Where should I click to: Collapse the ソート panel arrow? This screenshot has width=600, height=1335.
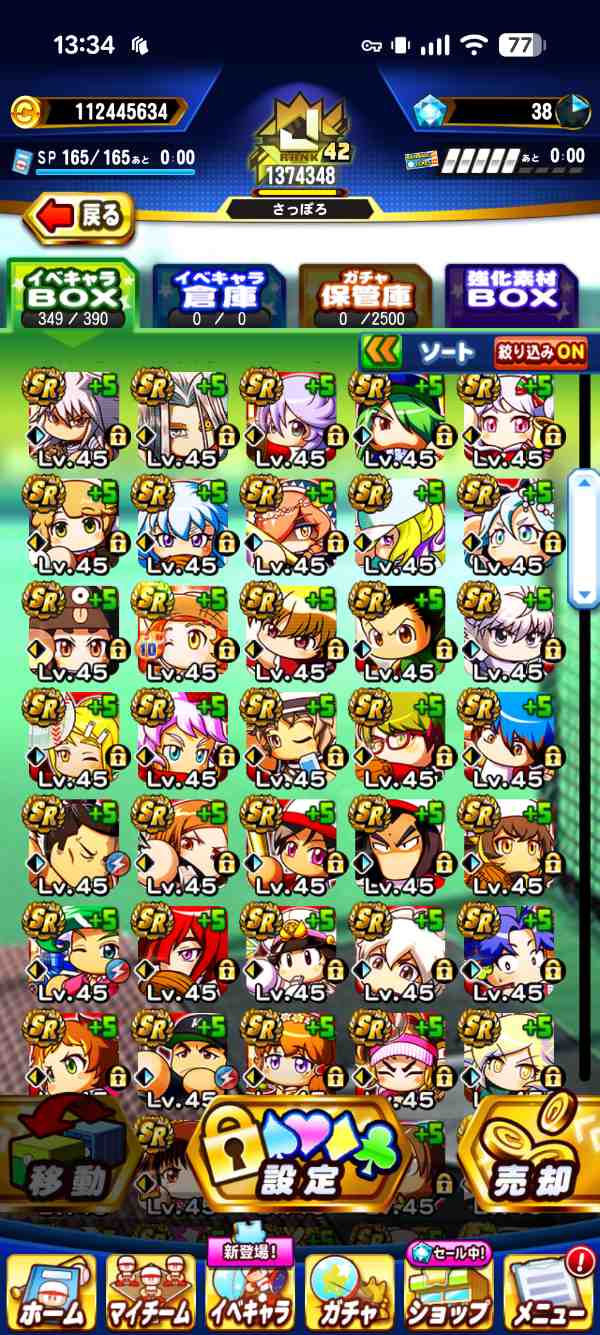pos(383,352)
